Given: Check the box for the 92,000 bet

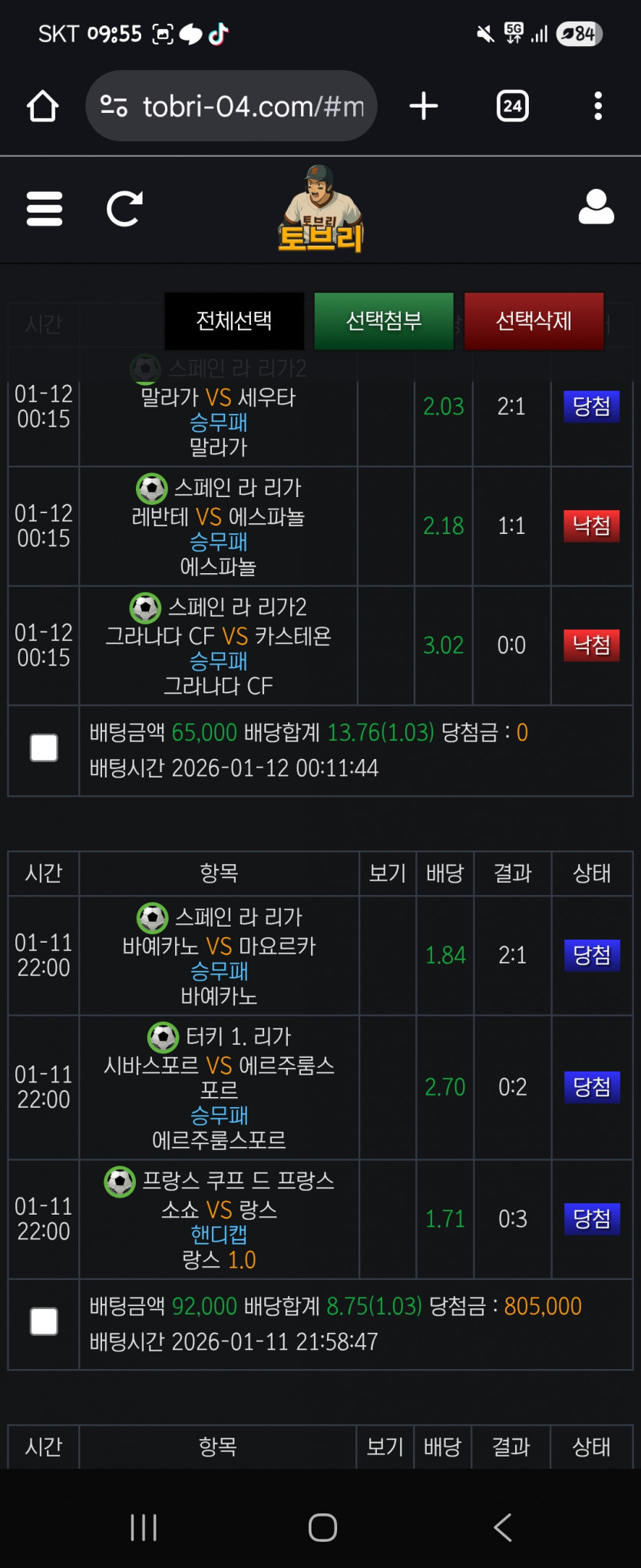Looking at the screenshot, I should 44,1321.
